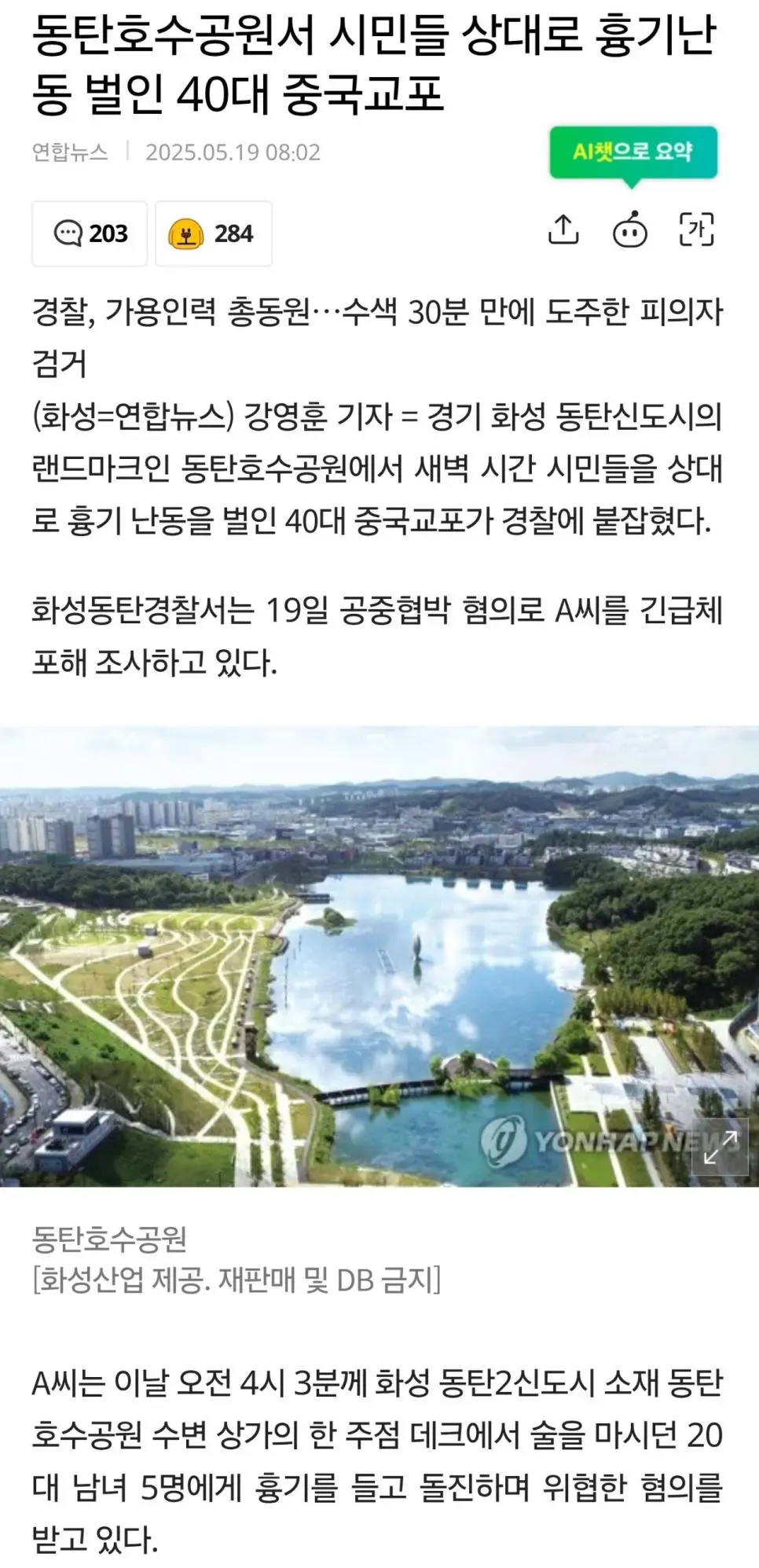The image size is (759, 1568).
Task: Open AI chat summary robot icon
Action: click(629, 230)
